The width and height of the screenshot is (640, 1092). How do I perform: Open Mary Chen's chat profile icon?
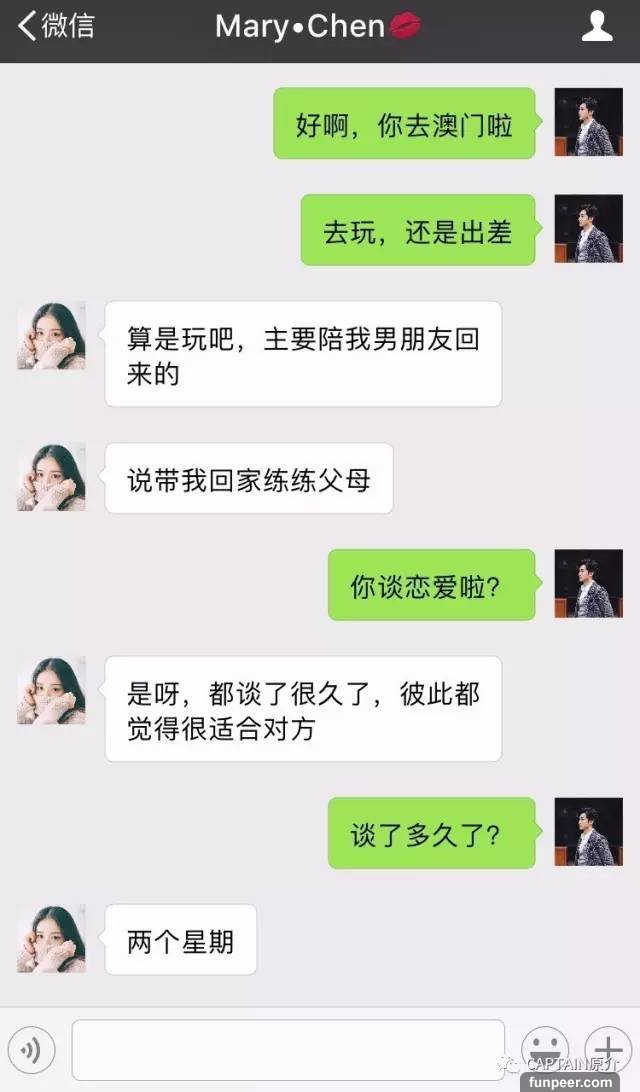(x=597, y=26)
